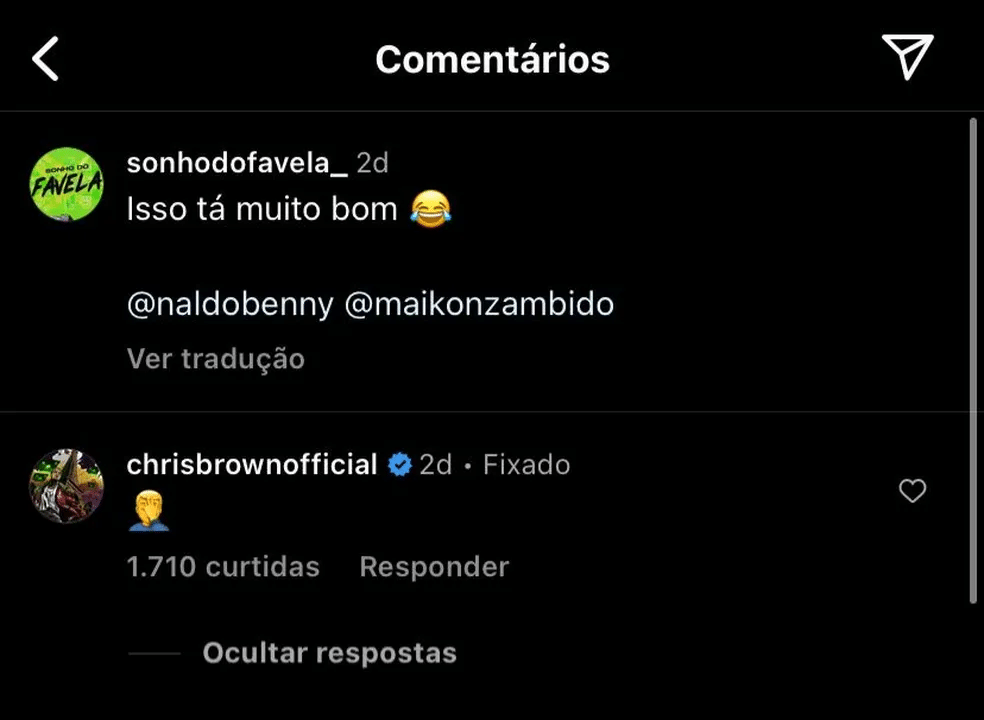Open the @naldobenny mention
The height and width of the screenshot is (720, 984).
pos(230,304)
